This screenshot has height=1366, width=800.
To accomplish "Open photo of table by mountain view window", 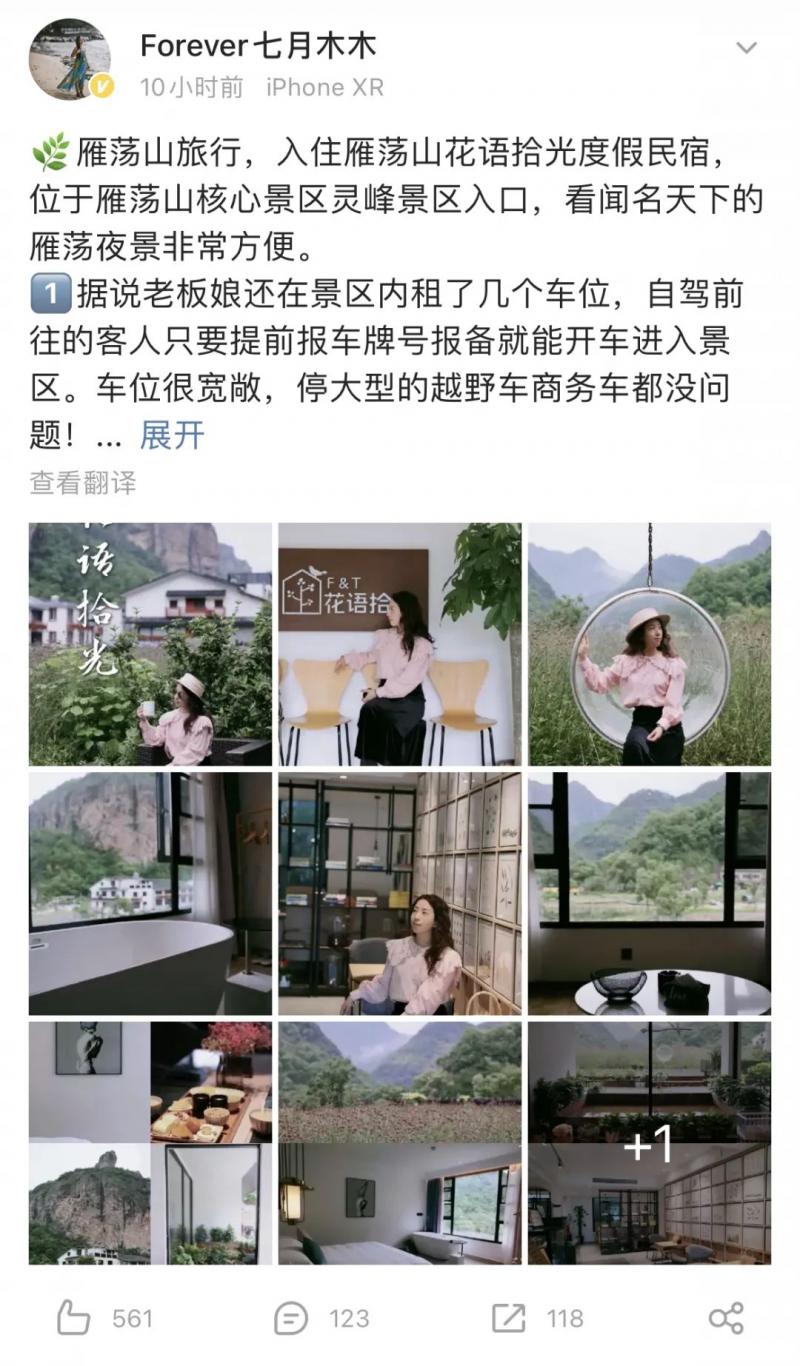I will [649, 893].
